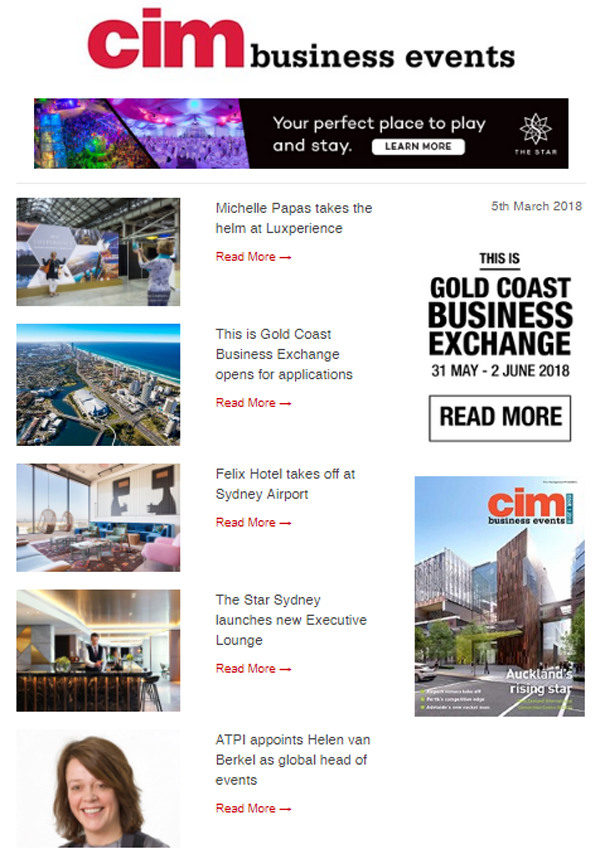Image resolution: width=600 pixels, height=849 pixels.
Task: Open Read More for The Star Sydney article
Action: [x=253, y=669]
